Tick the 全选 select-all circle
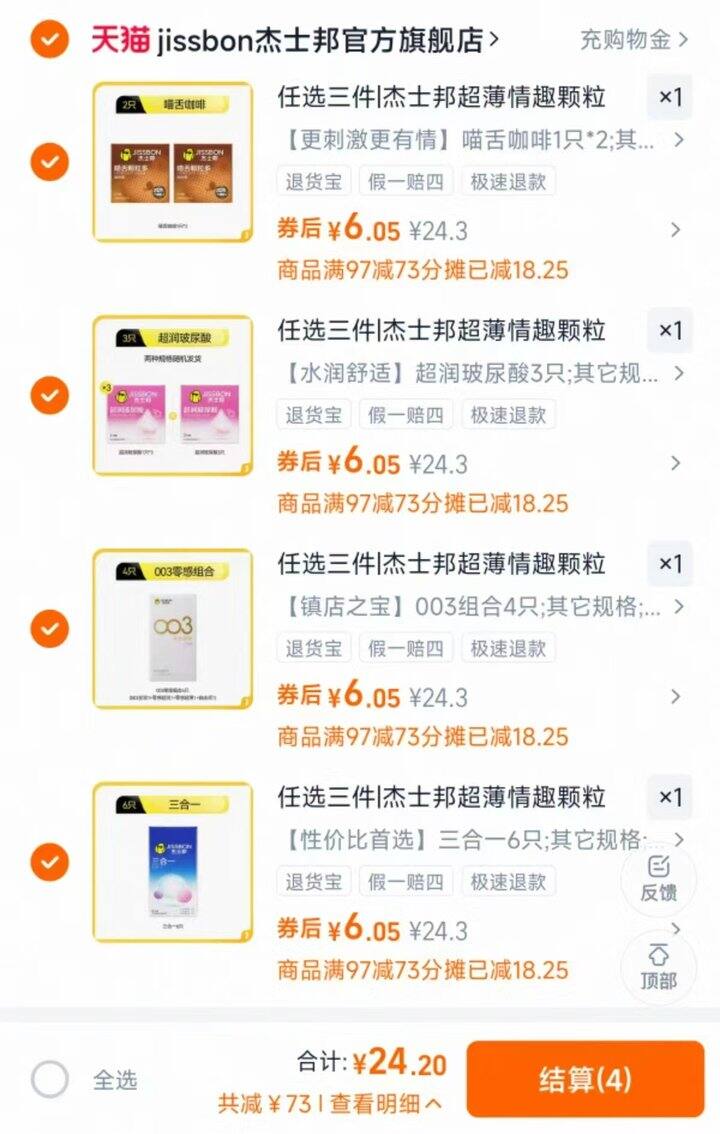The width and height of the screenshot is (720, 1134). tap(50, 1080)
